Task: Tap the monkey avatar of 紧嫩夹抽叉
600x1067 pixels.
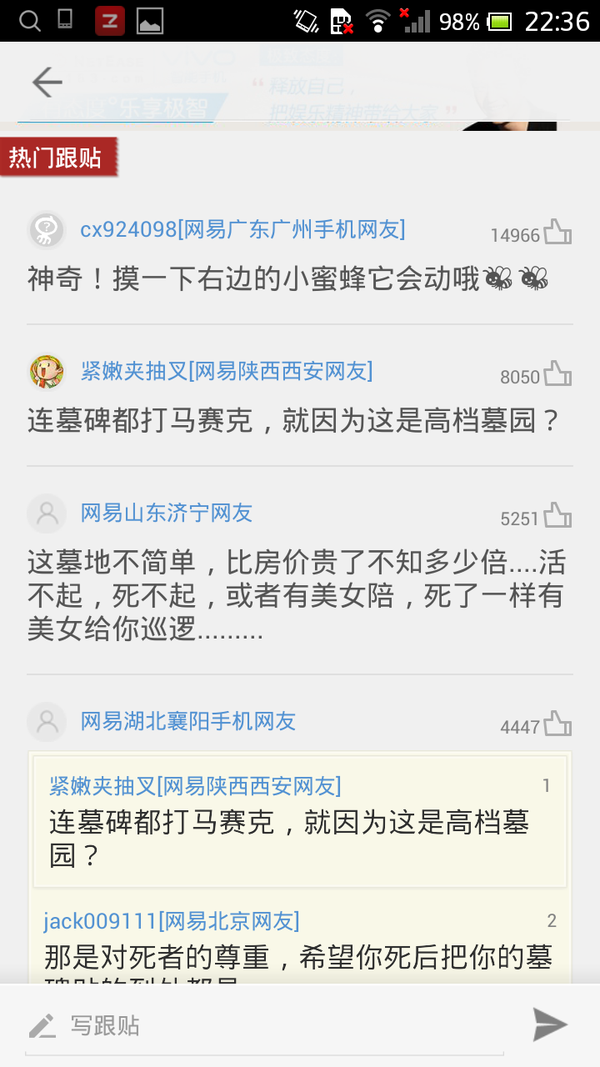Action: [46, 372]
